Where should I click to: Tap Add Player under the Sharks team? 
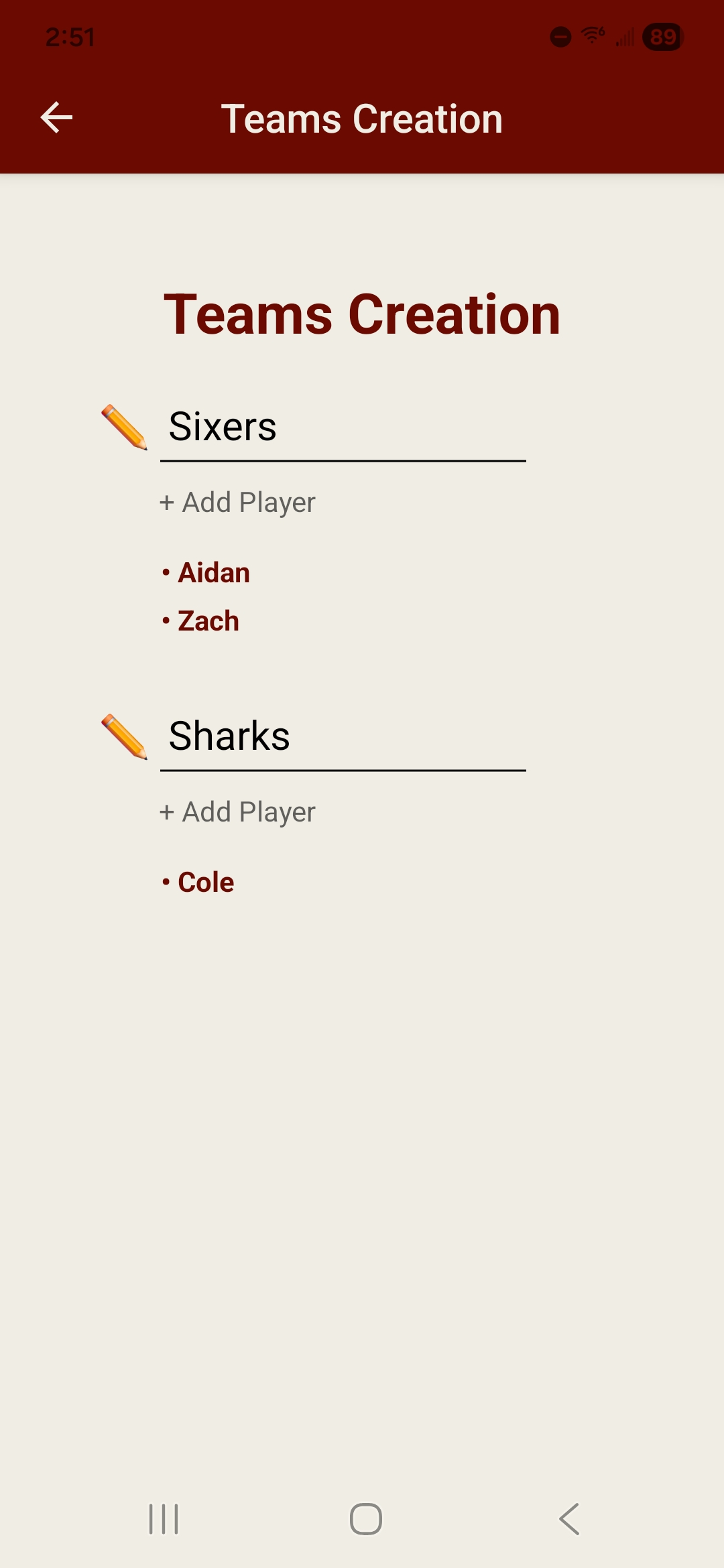237,811
